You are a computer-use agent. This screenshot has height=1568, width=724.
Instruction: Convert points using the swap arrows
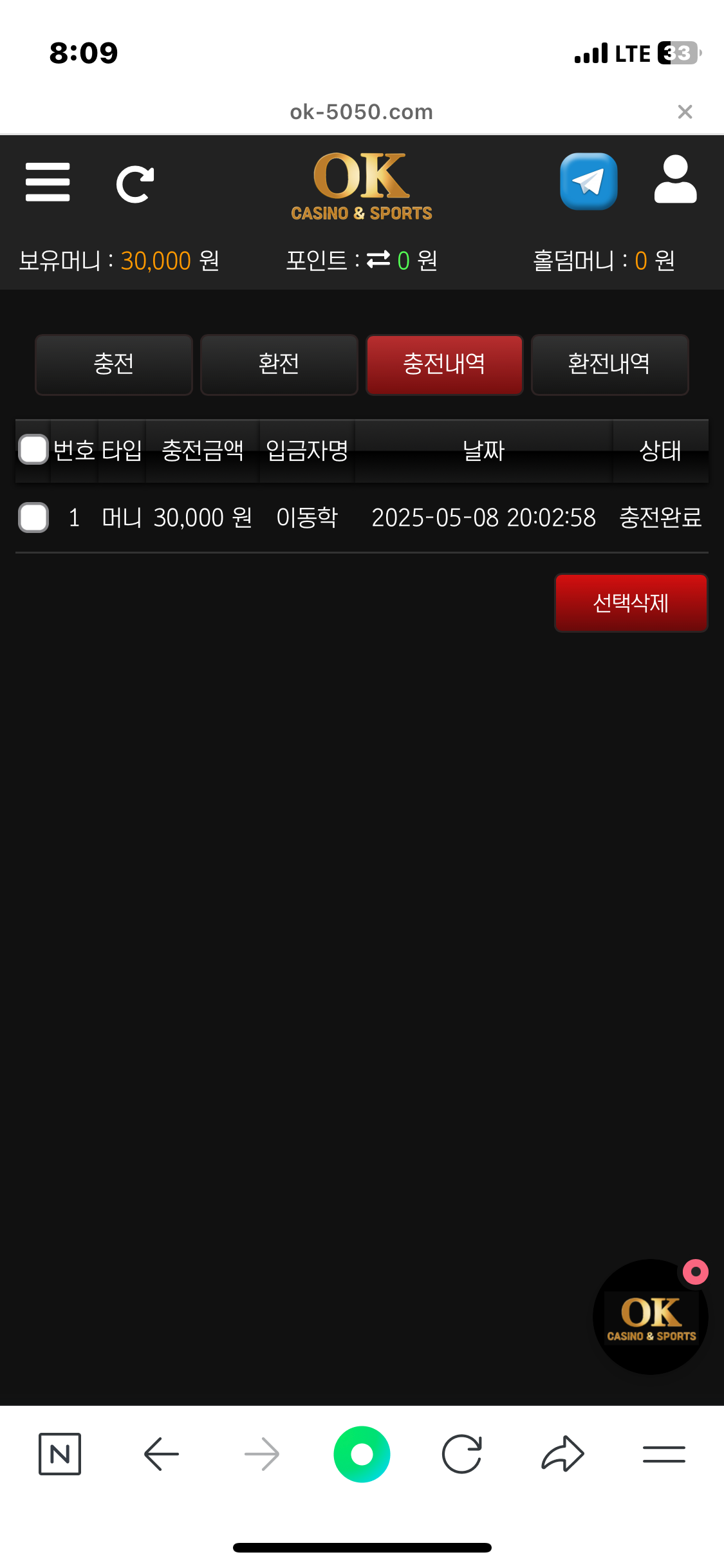[378, 259]
